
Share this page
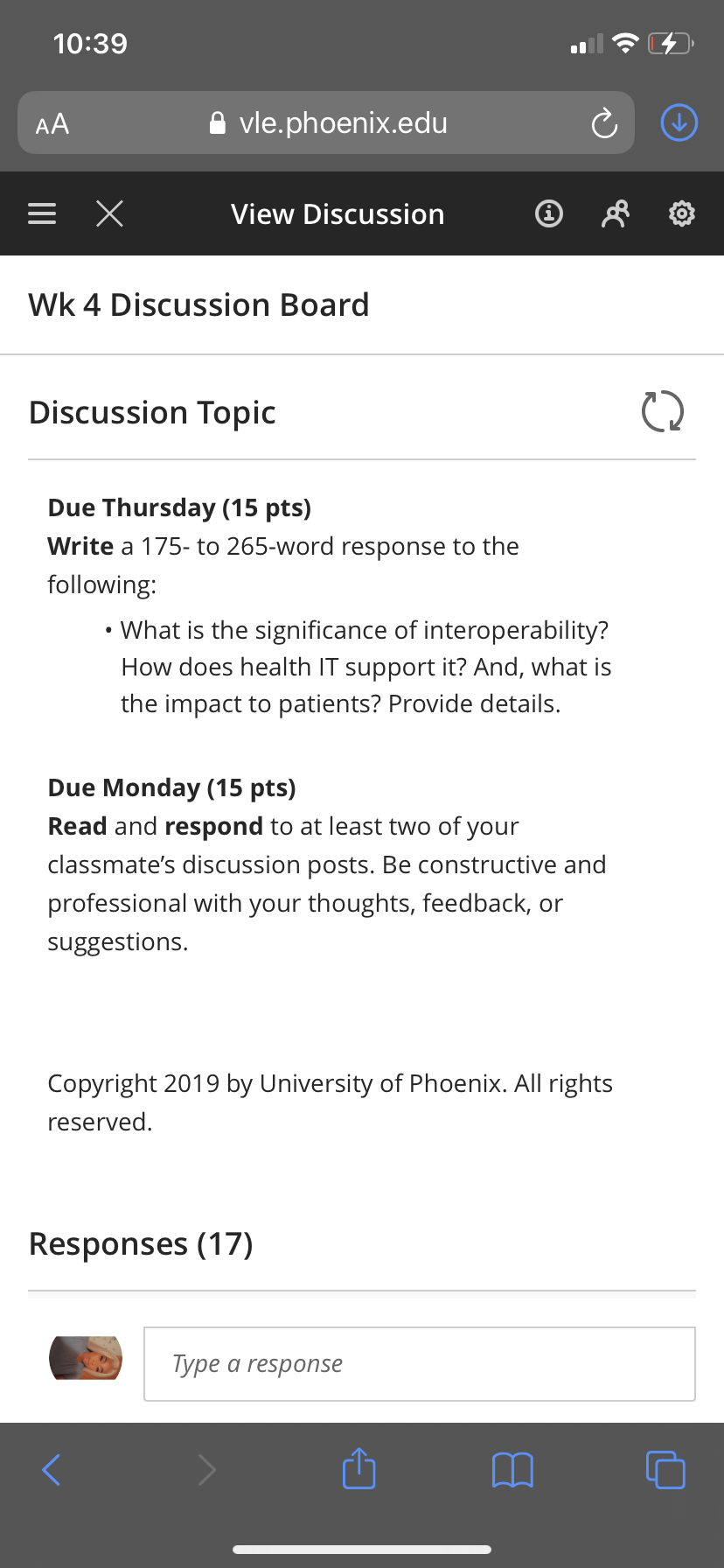pyautogui.click(x=359, y=1468)
